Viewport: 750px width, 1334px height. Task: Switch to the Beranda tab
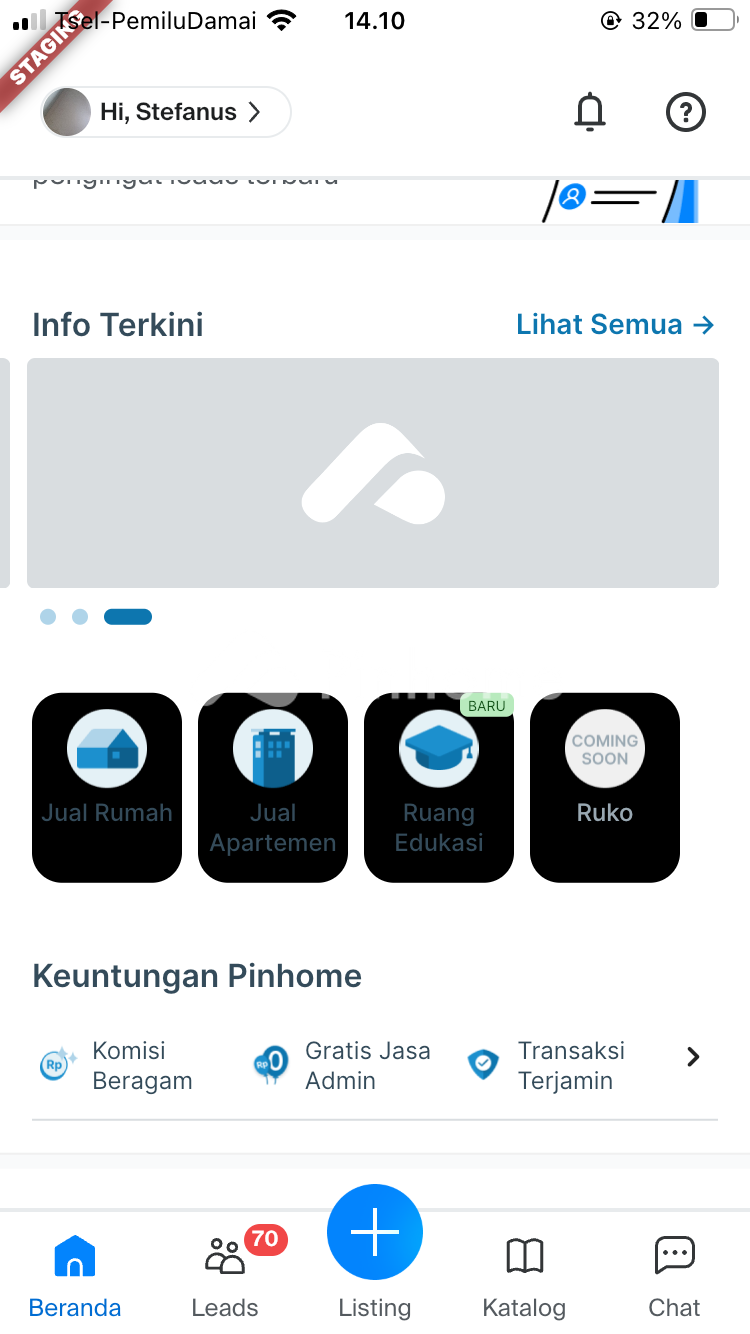click(75, 1277)
